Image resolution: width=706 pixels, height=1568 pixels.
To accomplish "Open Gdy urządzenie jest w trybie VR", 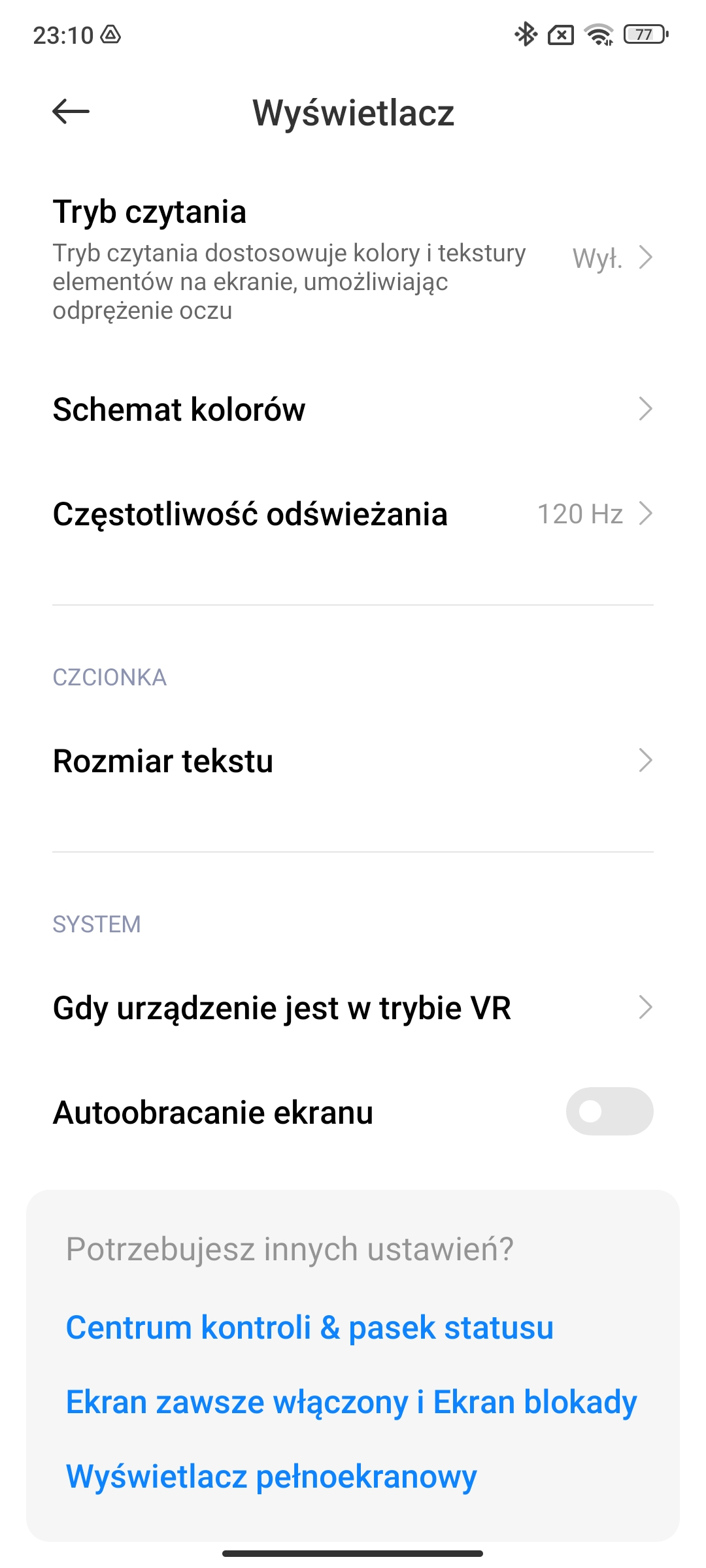I will [x=353, y=1007].
